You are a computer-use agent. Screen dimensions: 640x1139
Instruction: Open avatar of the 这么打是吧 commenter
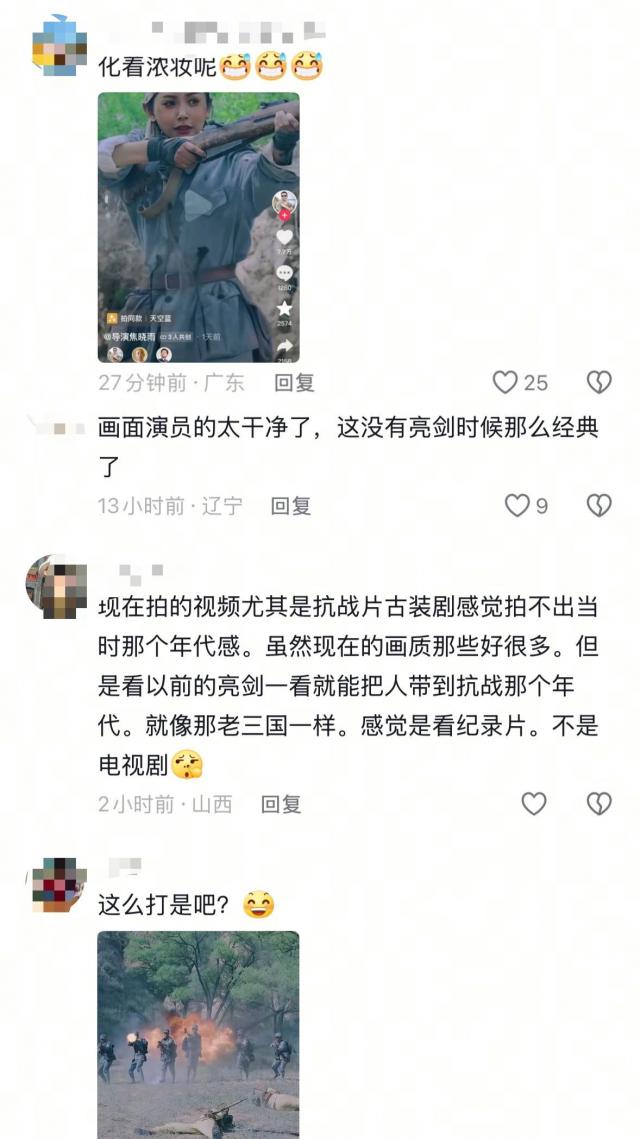58,884
